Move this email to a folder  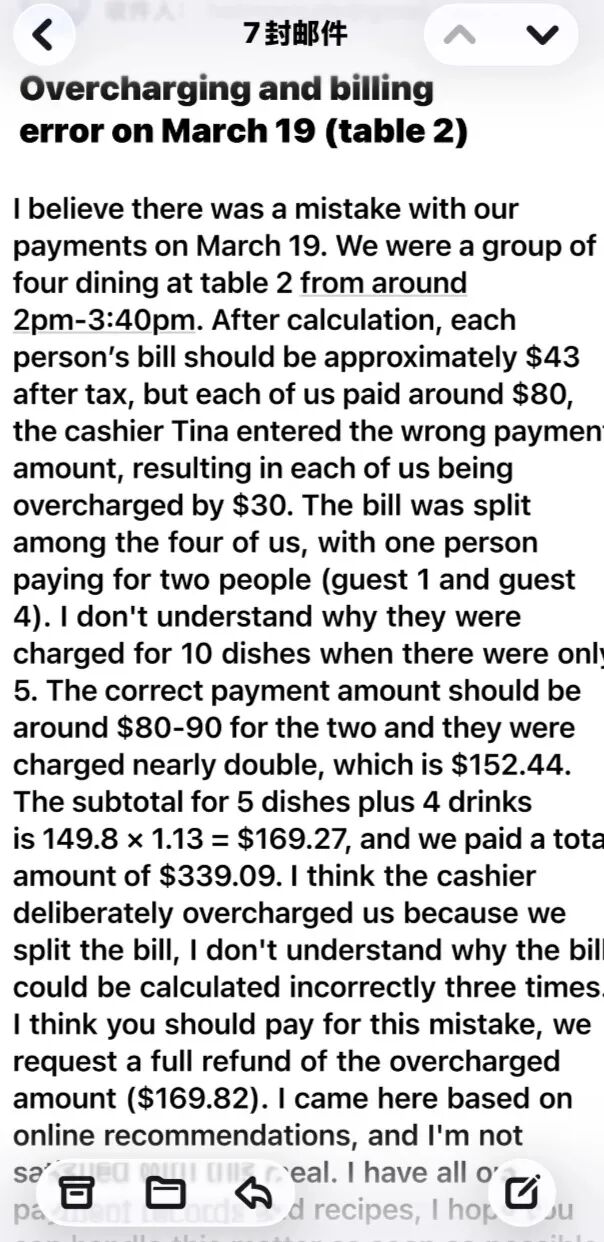tap(166, 1192)
